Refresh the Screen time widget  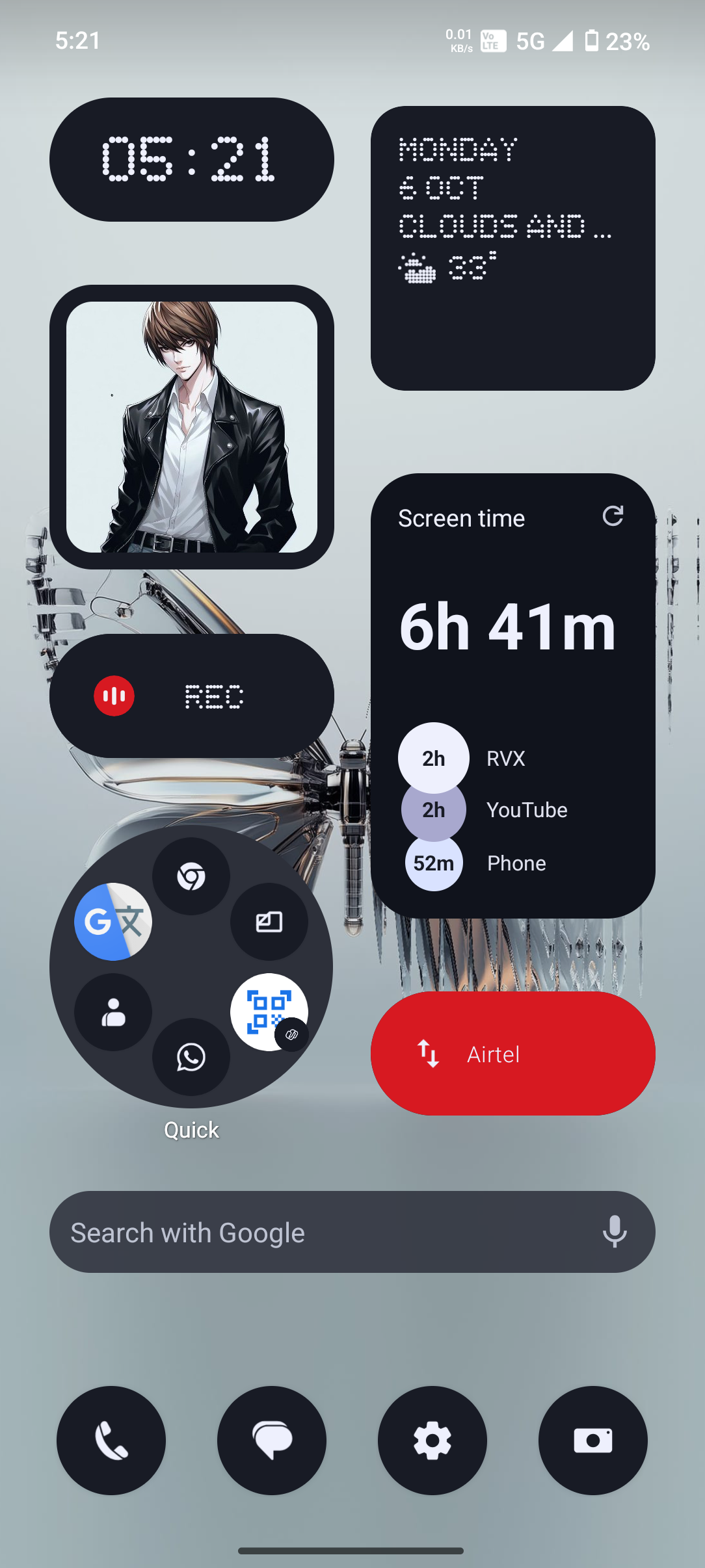[613, 516]
